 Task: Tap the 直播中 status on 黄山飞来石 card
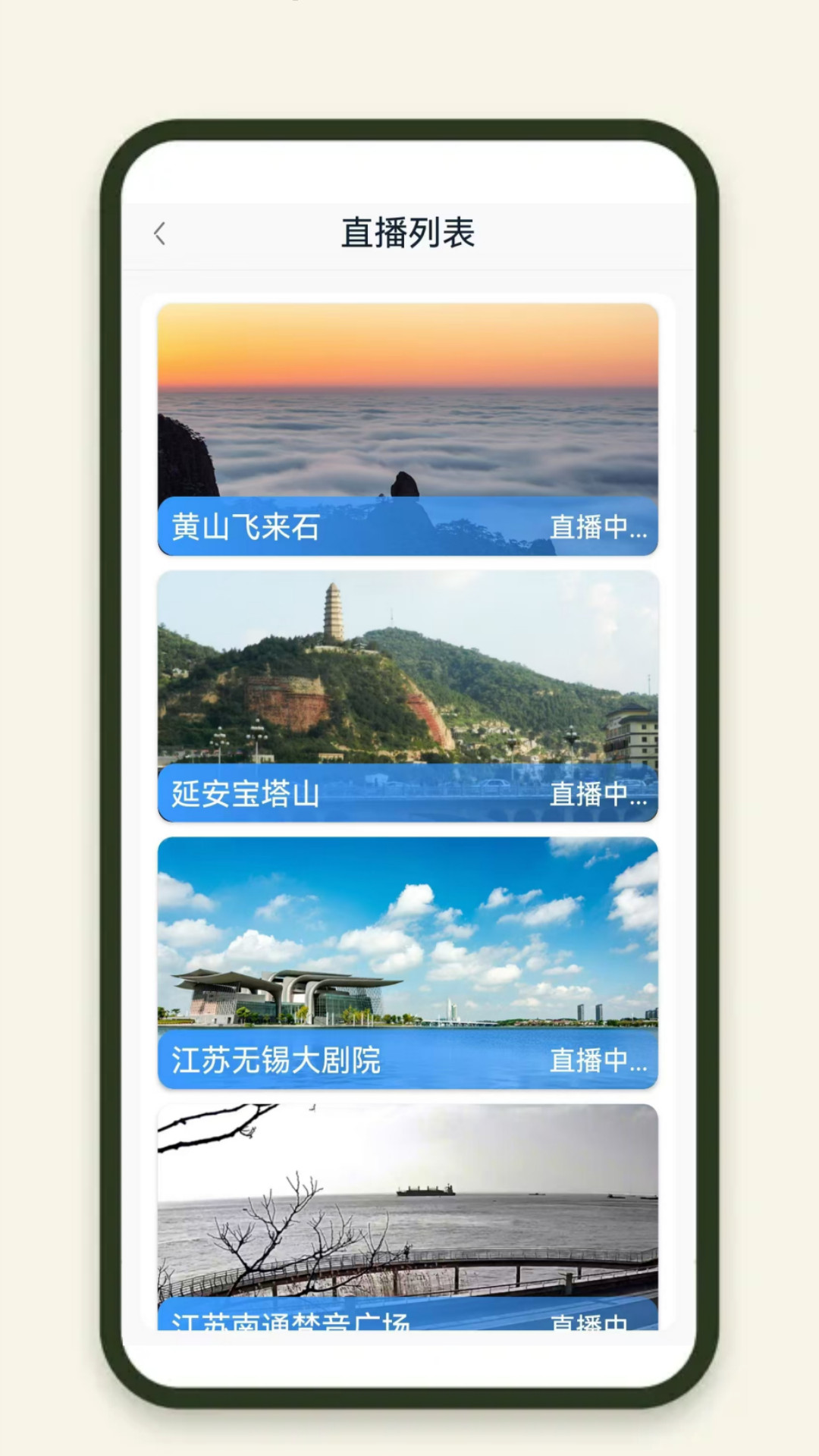599,529
